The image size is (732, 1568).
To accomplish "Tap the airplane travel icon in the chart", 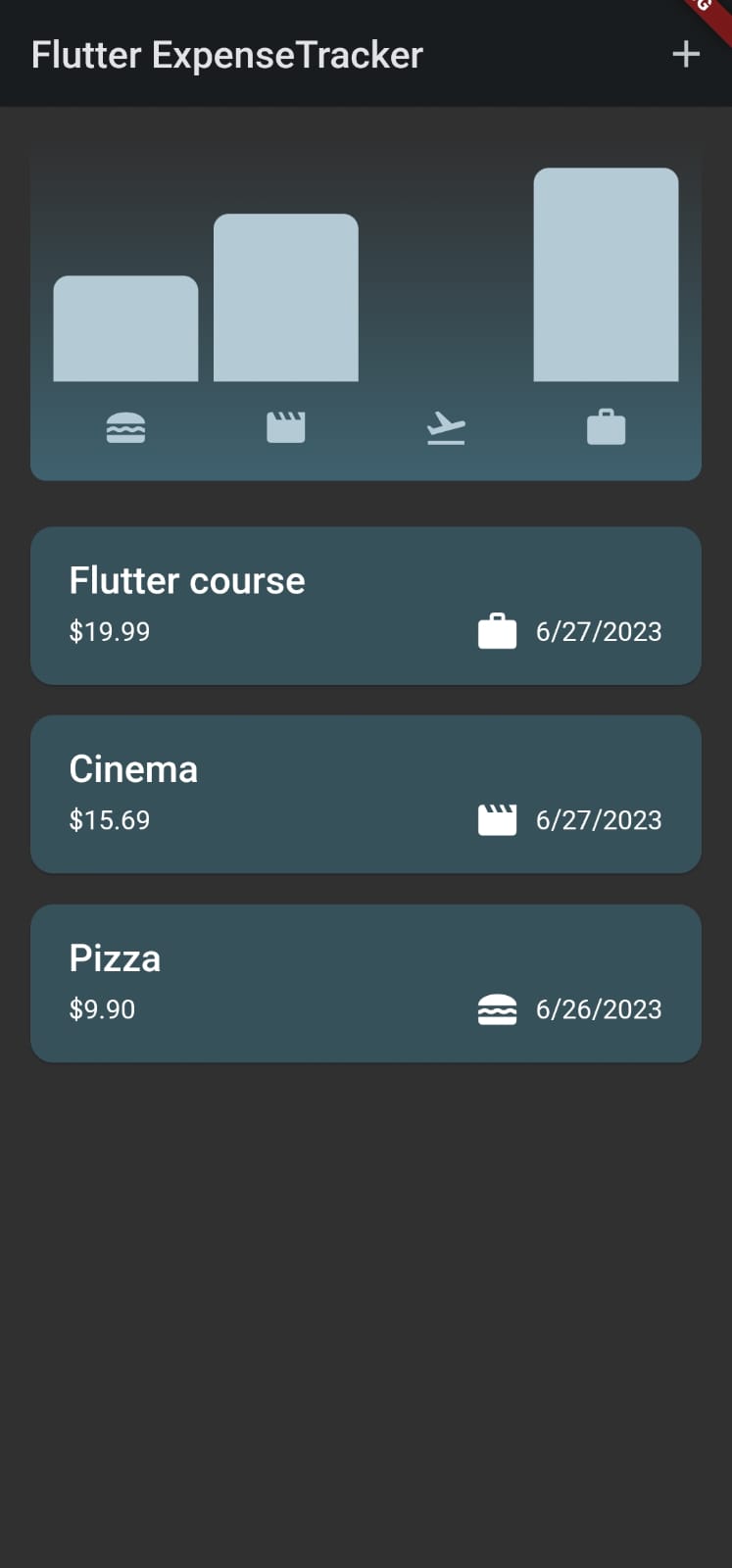I will coord(446,426).
